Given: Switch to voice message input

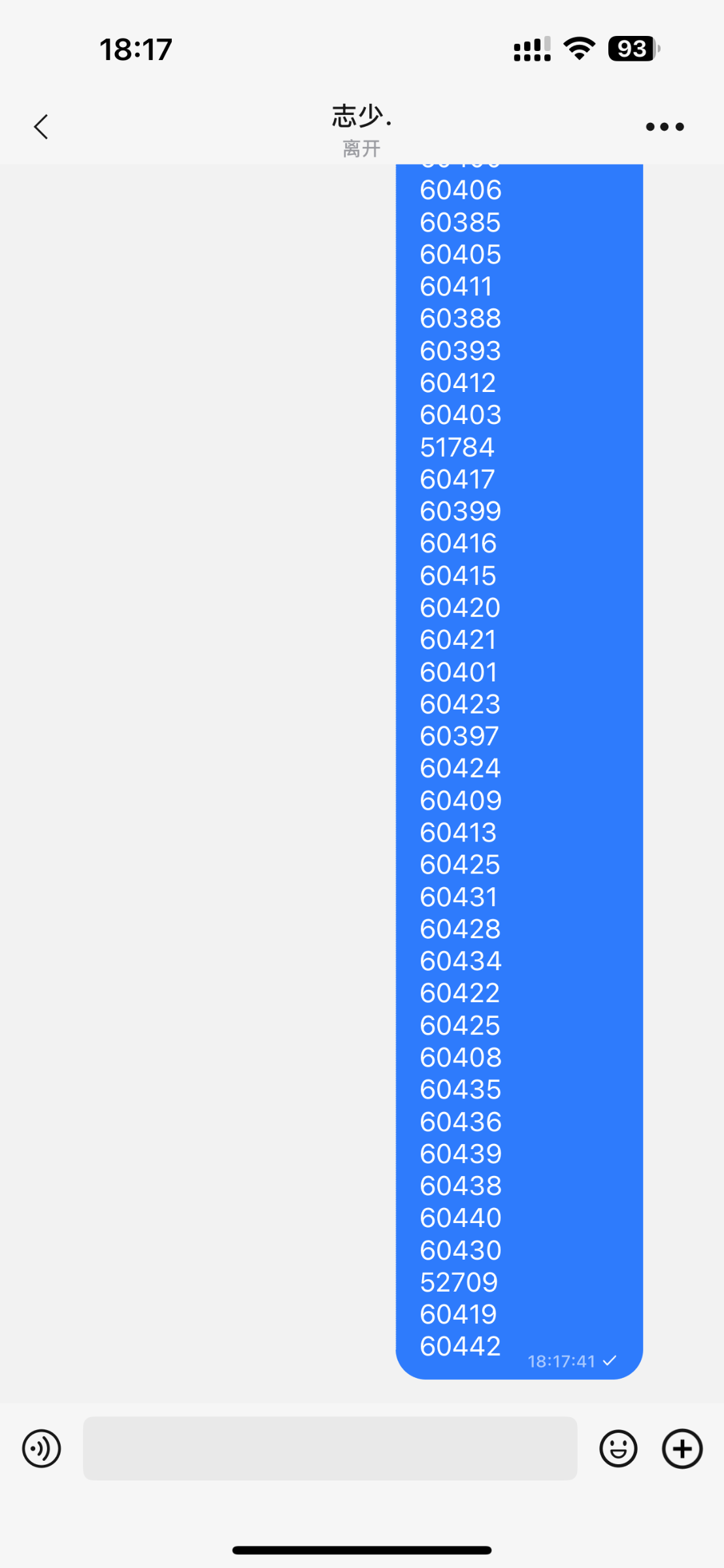Looking at the screenshot, I should click(42, 1448).
